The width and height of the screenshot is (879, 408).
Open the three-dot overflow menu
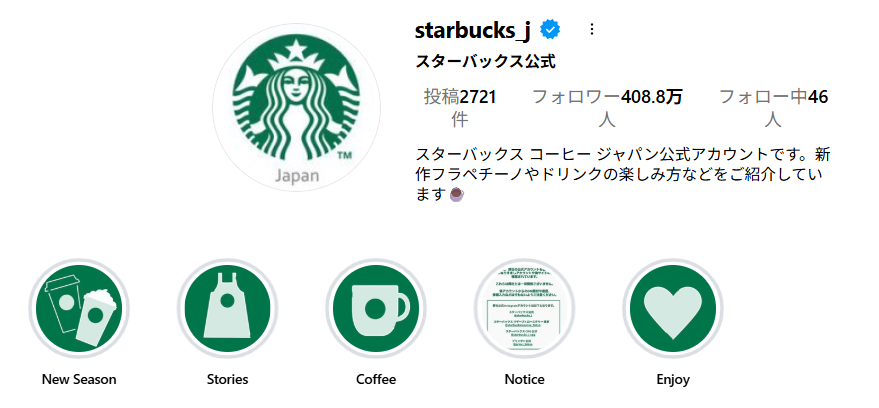592,30
